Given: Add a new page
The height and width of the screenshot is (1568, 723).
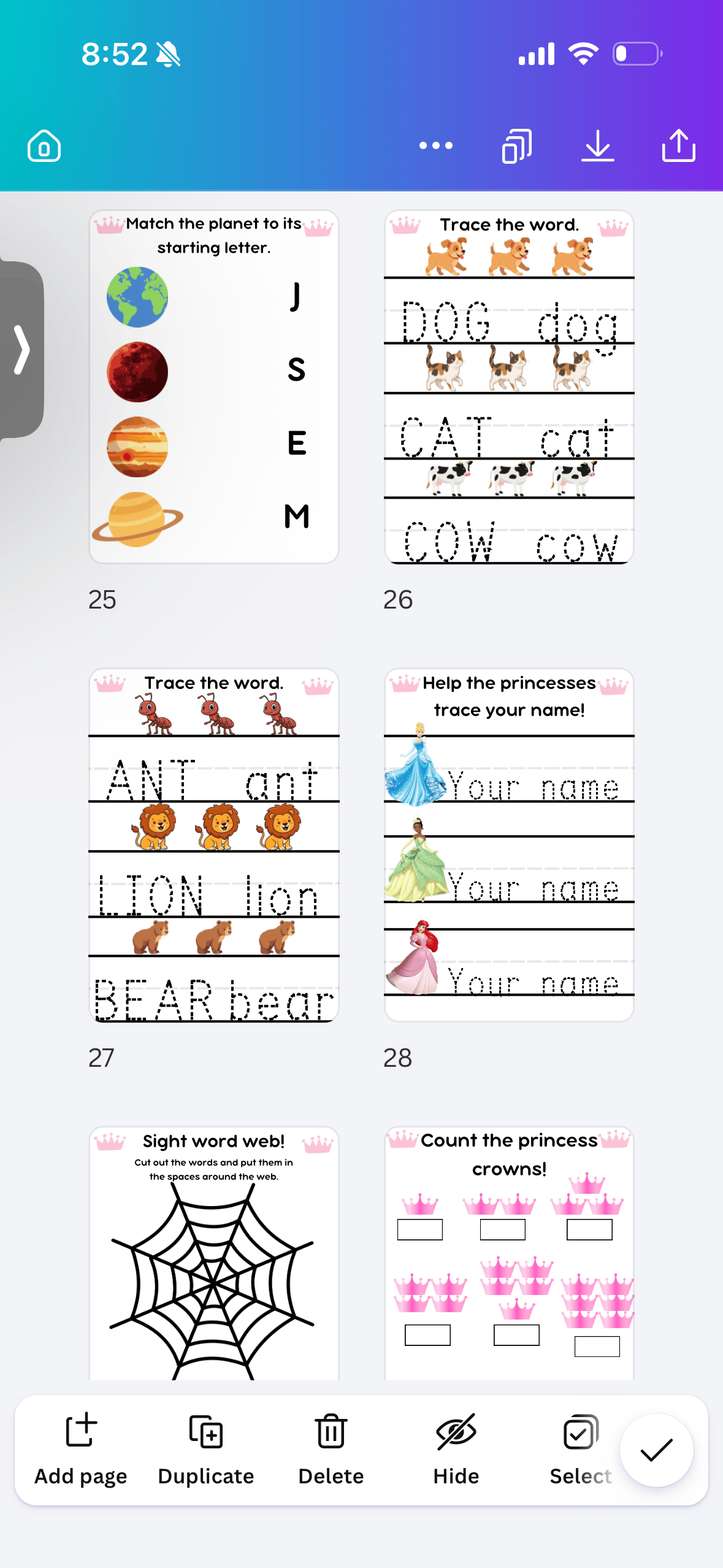Looking at the screenshot, I should [81, 1450].
